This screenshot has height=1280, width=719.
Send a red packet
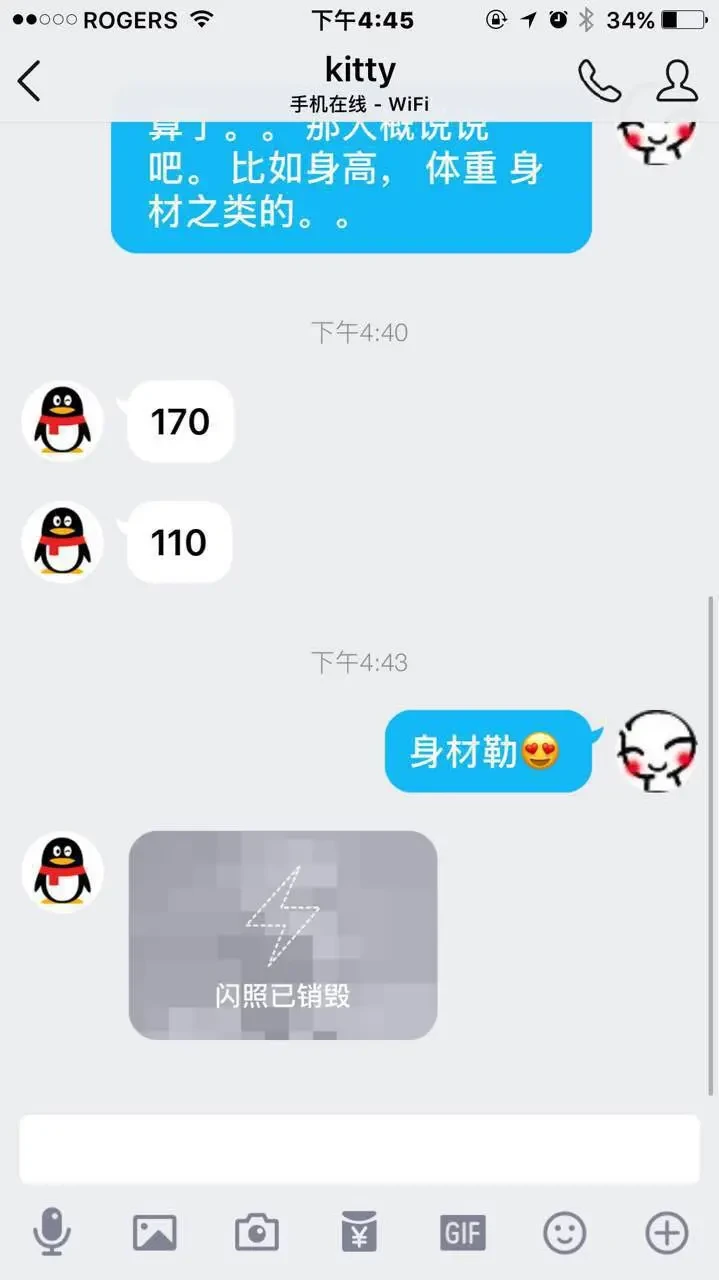click(x=359, y=1232)
